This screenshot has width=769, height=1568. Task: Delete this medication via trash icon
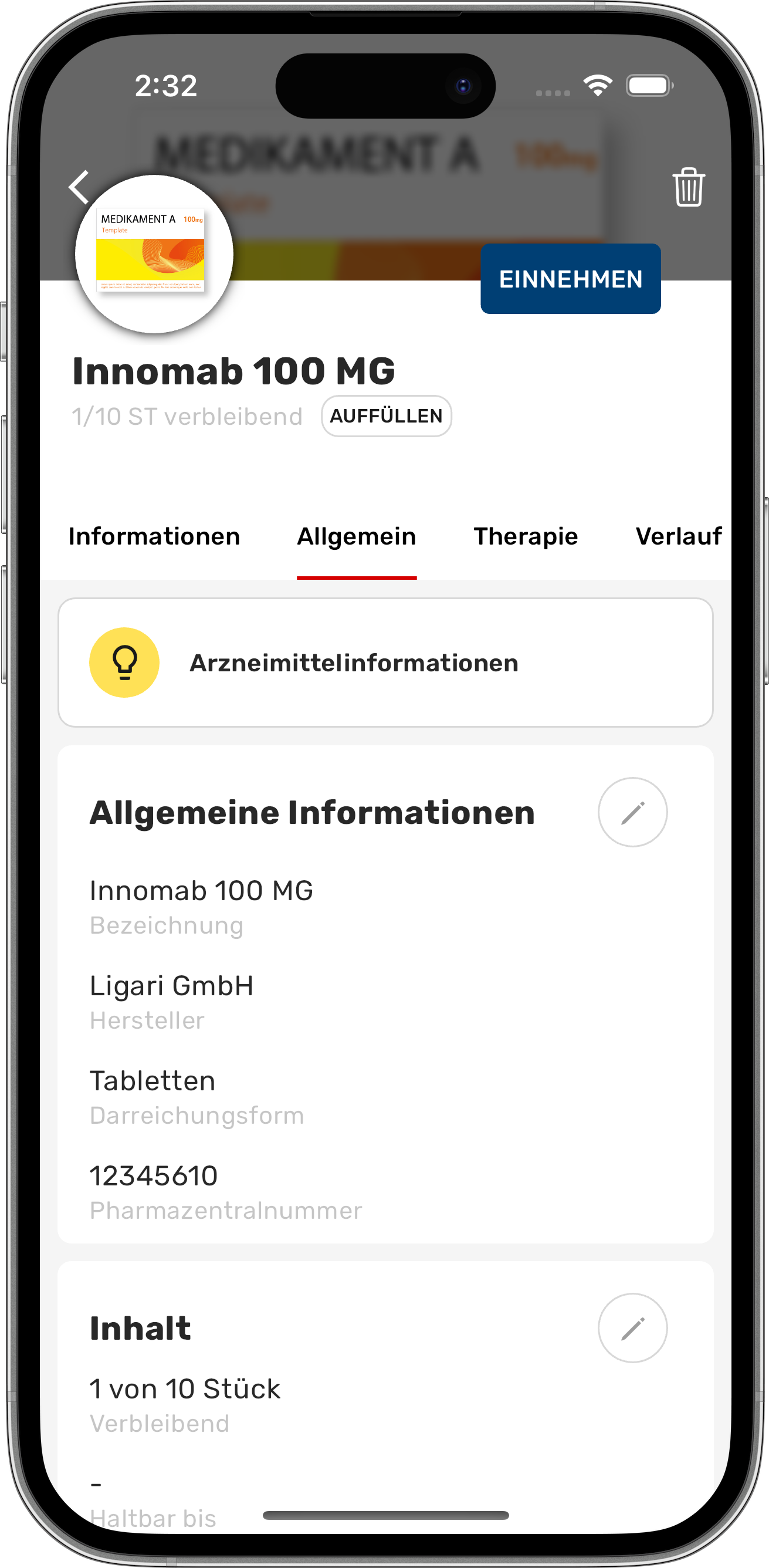click(x=688, y=187)
